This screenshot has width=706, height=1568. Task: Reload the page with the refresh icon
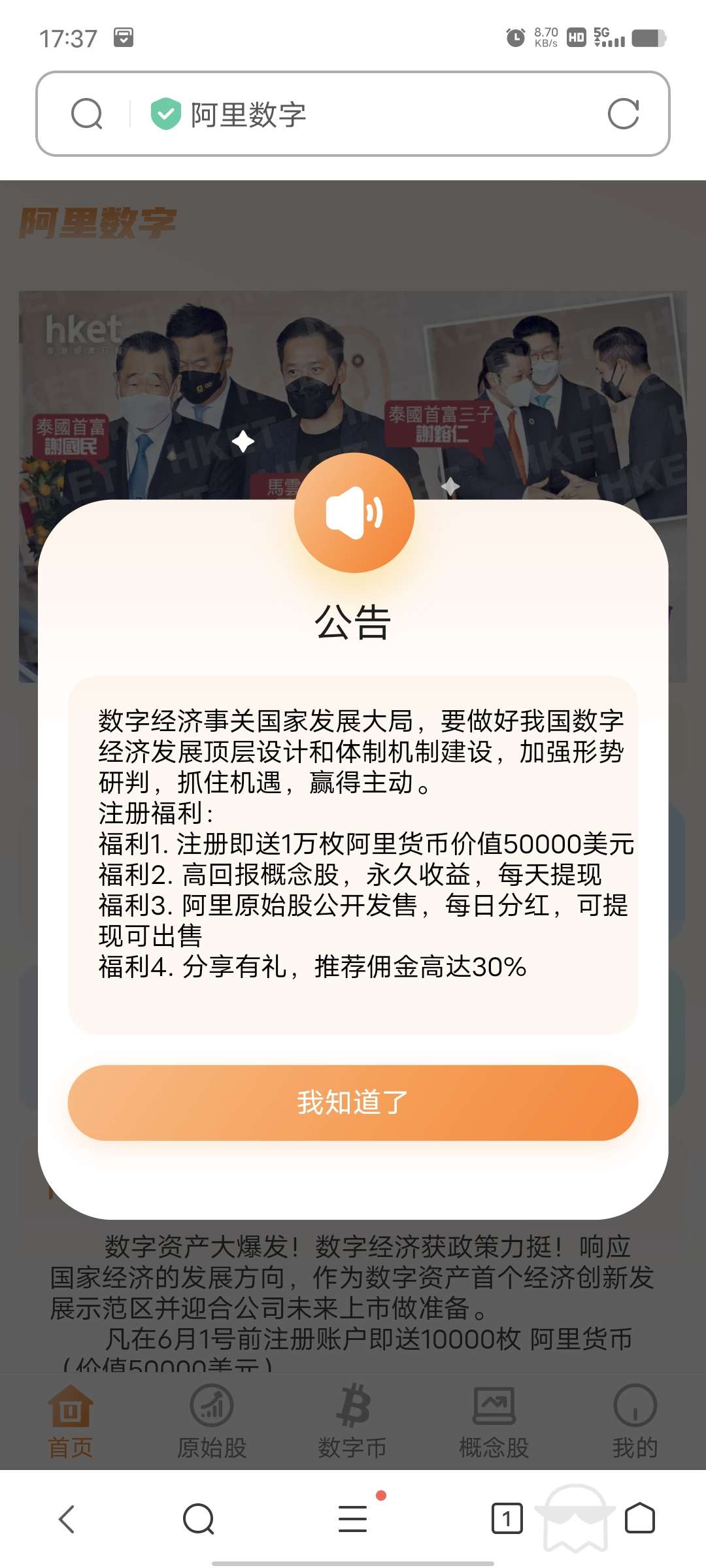pos(622,114)
